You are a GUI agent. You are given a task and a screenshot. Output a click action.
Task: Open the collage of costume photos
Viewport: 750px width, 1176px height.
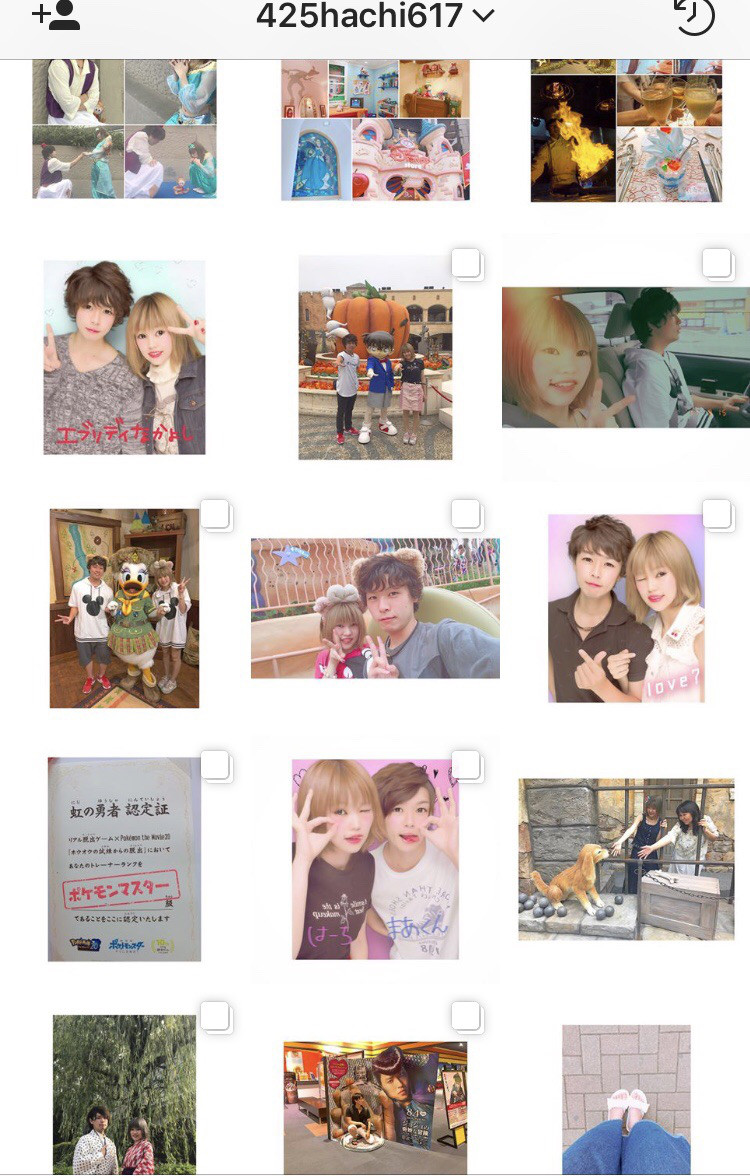(124, 128)
